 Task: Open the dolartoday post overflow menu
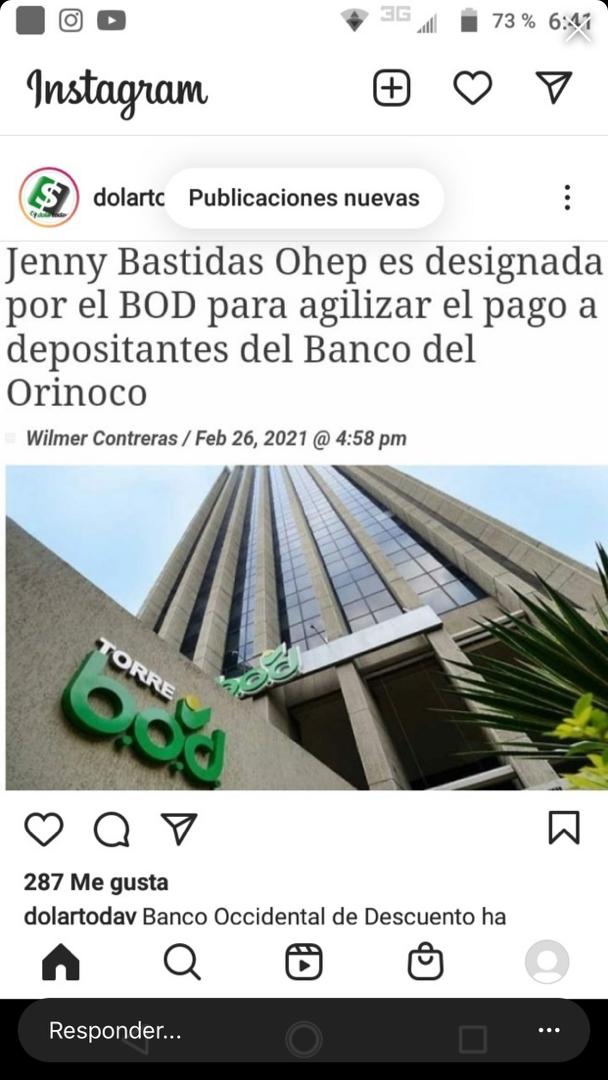567,197
